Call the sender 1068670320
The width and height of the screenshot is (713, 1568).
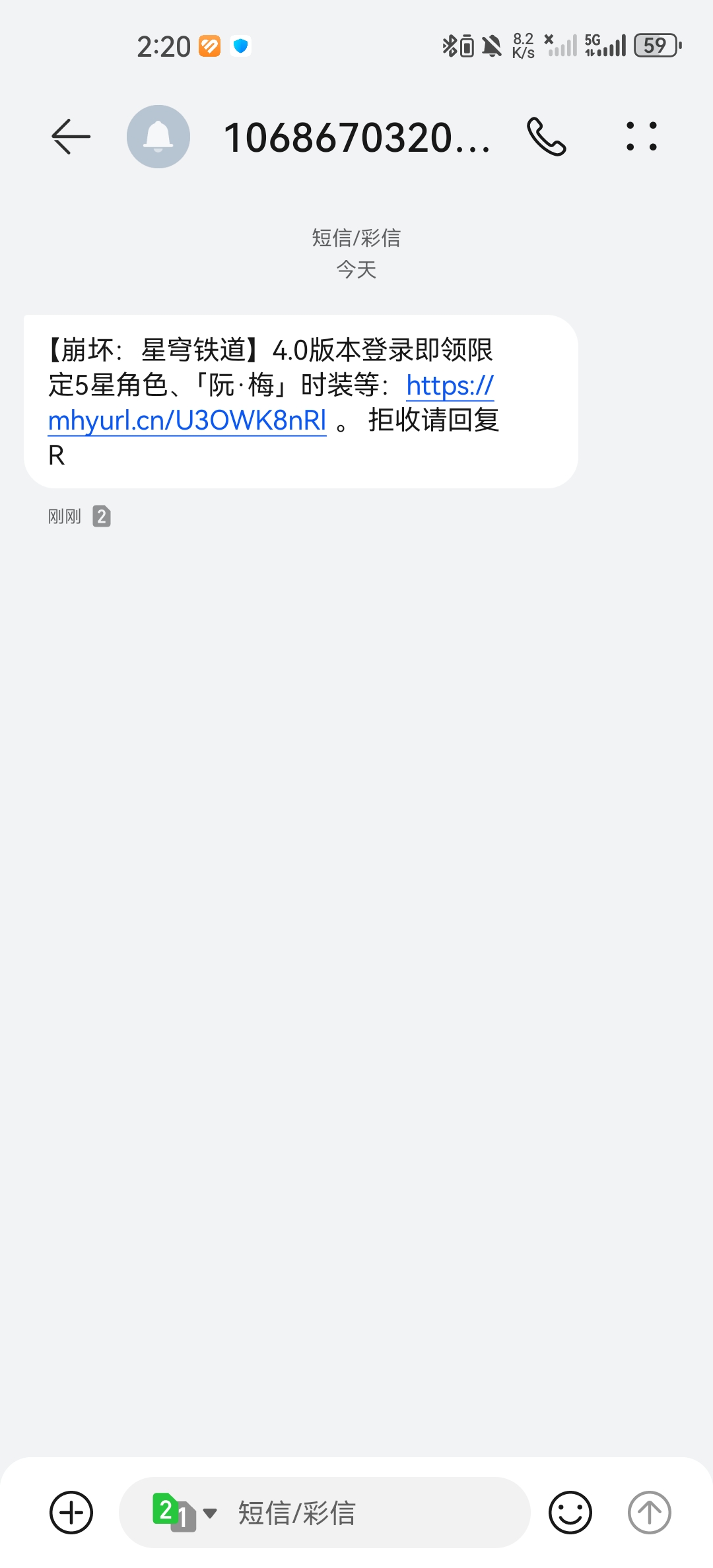(547, 137)
